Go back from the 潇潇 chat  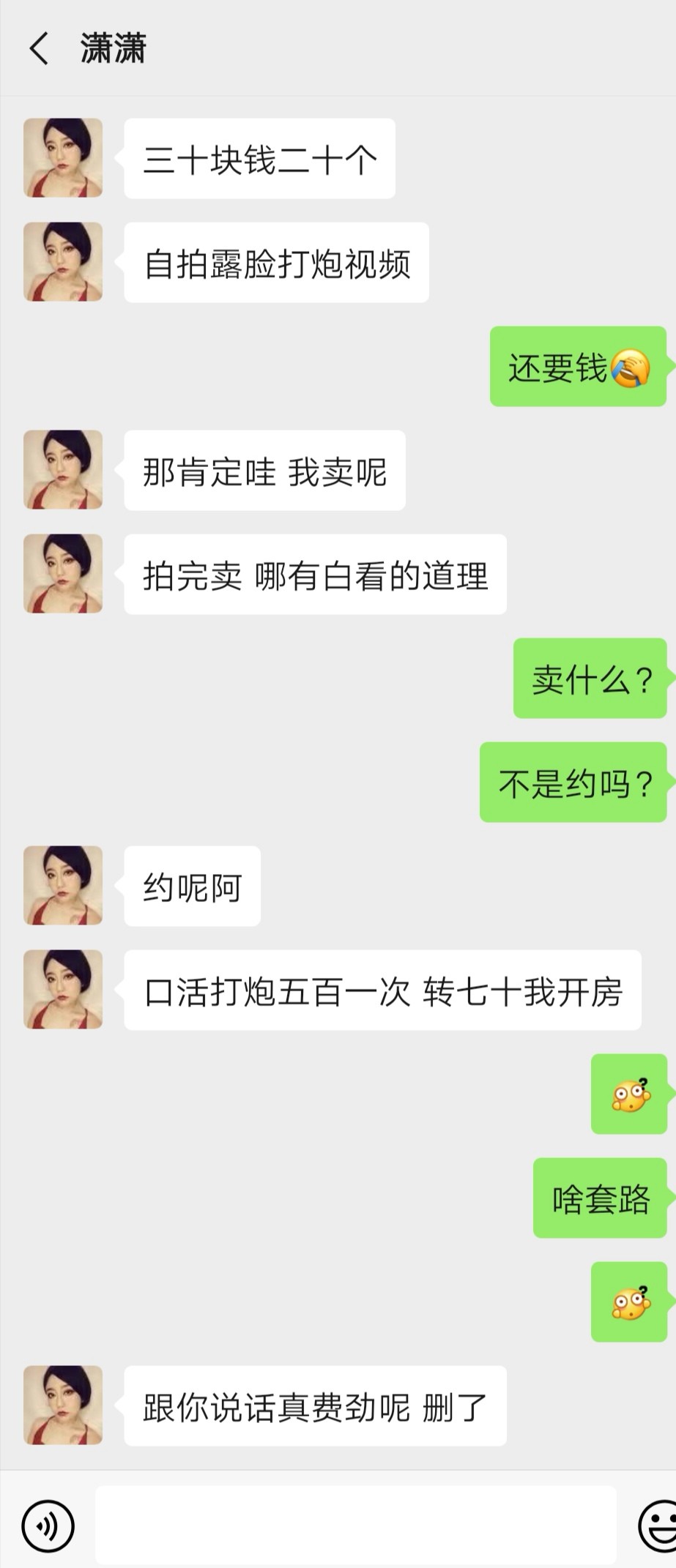[39, 49]
